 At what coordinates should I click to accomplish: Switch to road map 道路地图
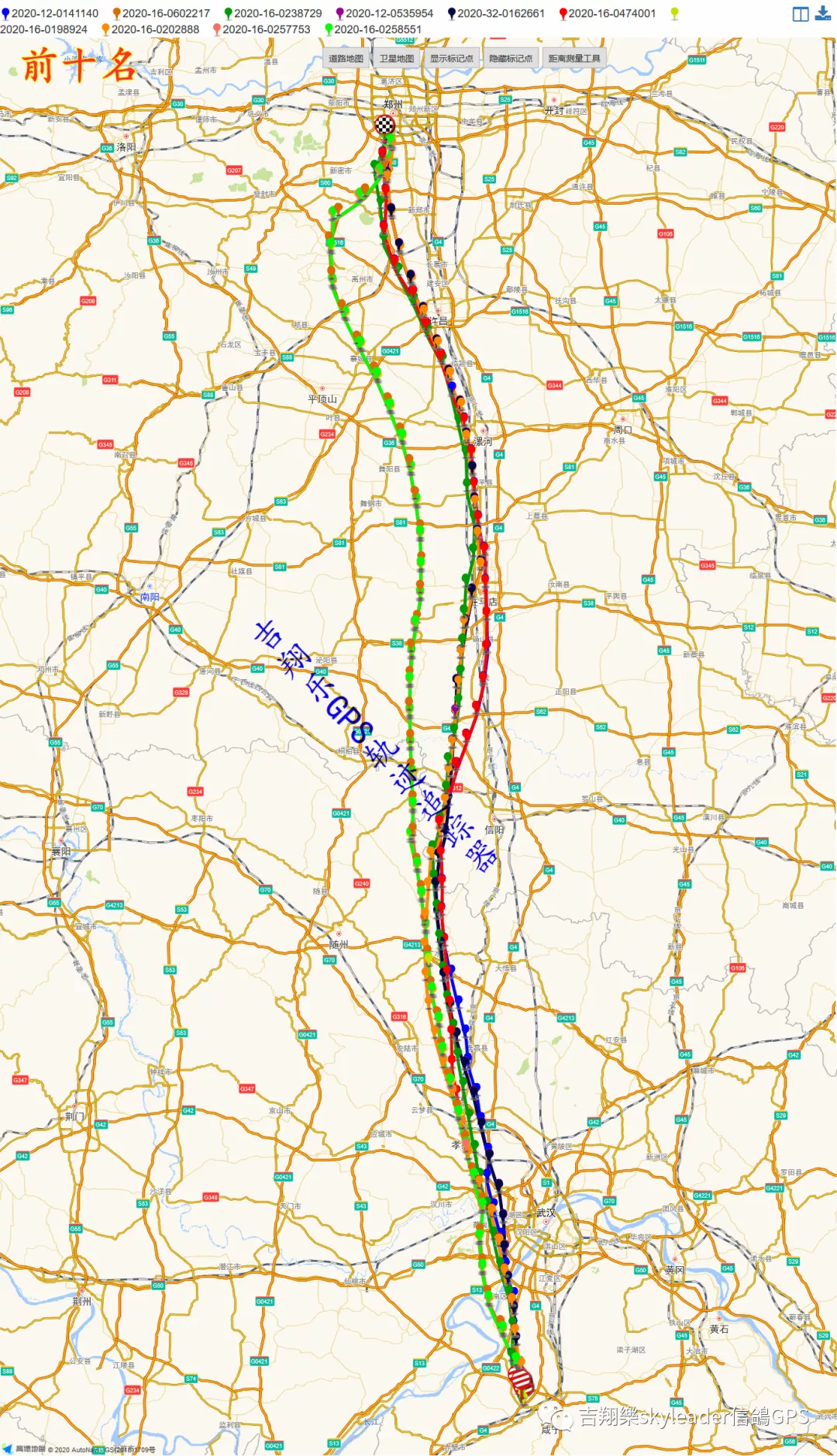click(346, 58)
